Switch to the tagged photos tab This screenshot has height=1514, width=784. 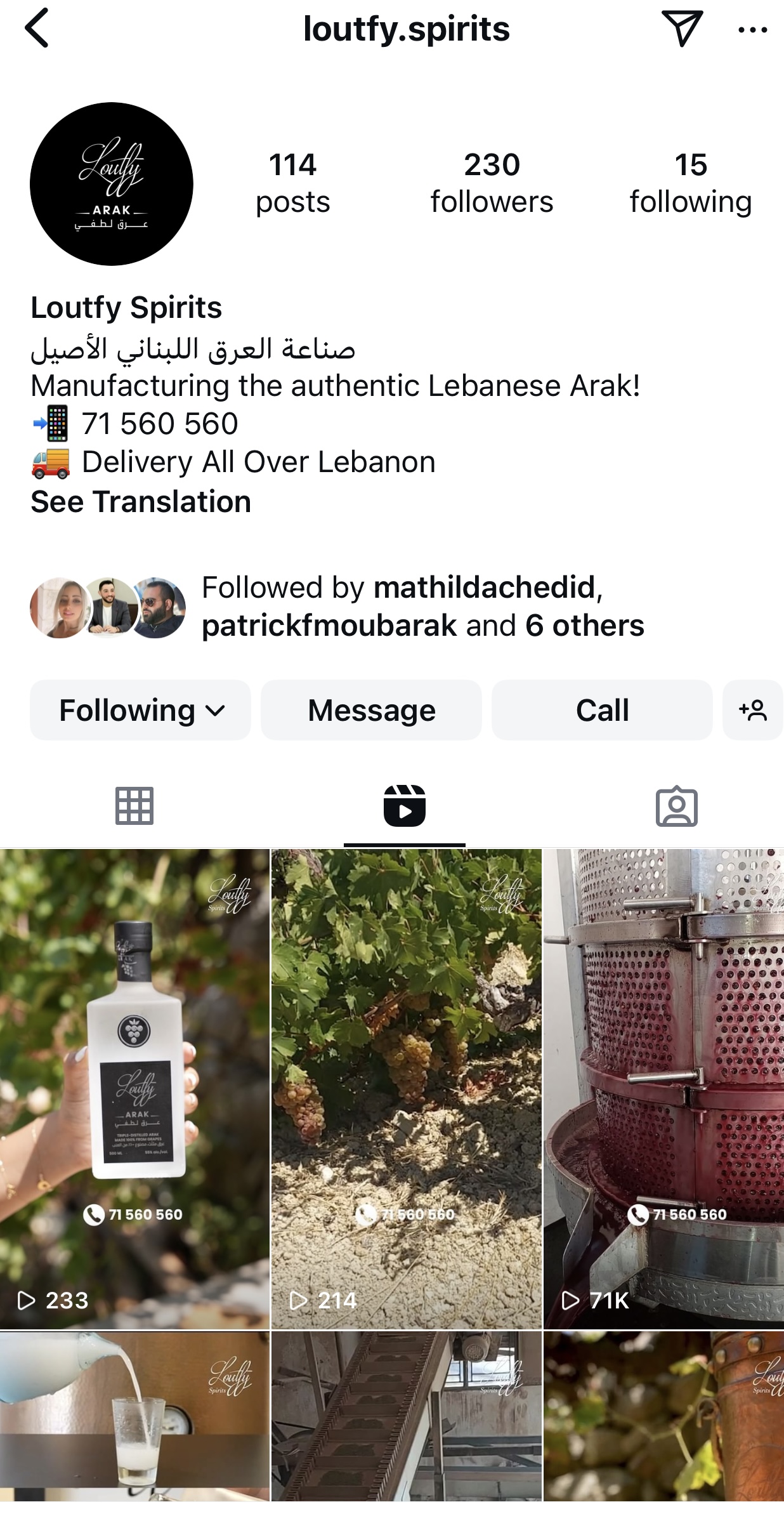pos(676,806)
